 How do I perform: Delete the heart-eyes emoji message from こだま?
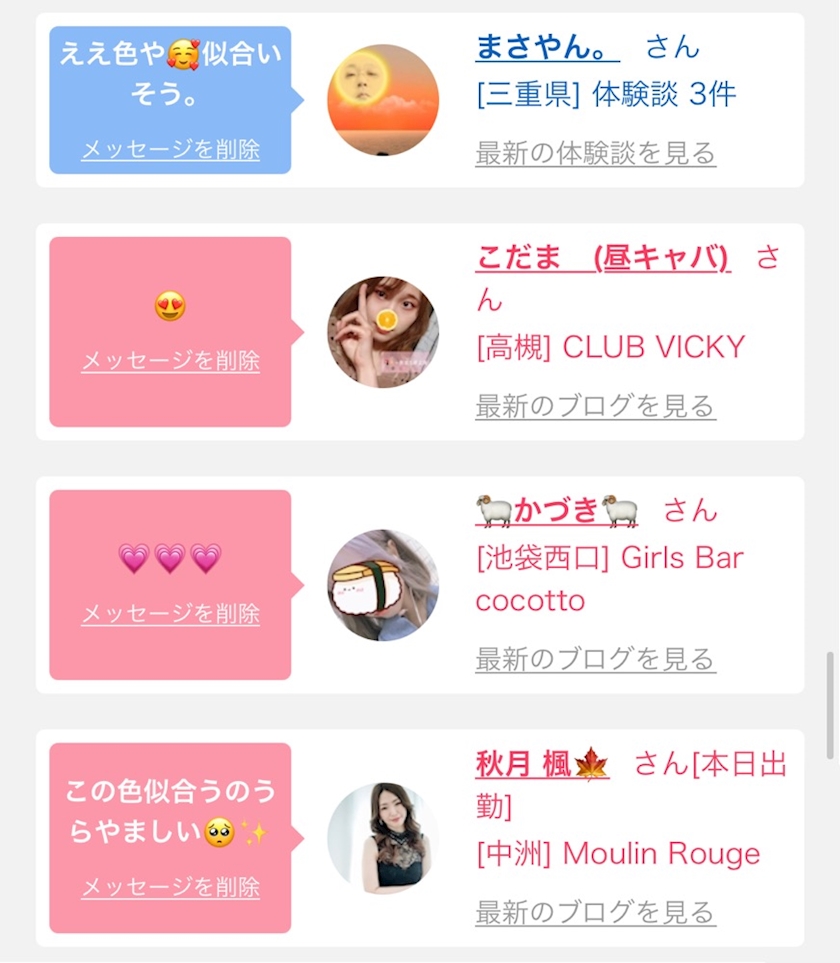(x=170, y=361)
